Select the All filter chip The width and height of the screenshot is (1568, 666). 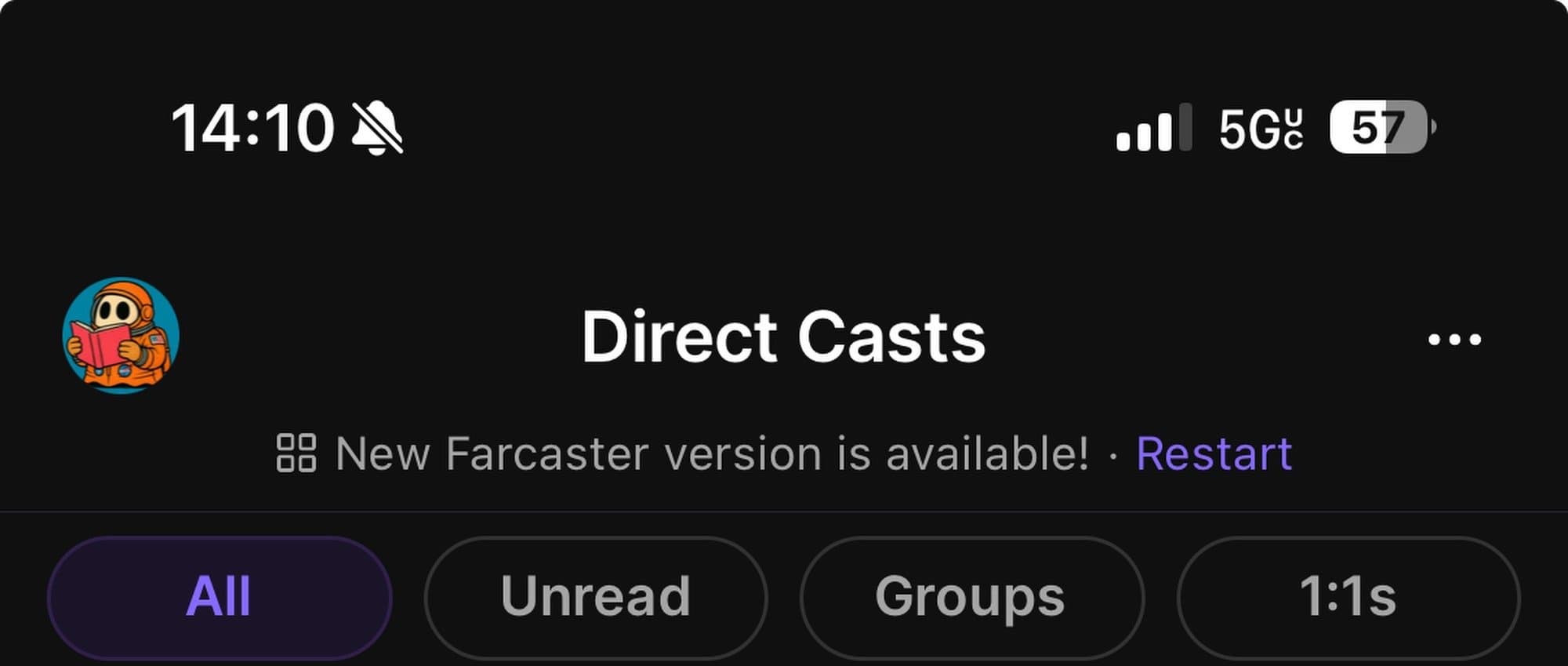coord(219,597)
